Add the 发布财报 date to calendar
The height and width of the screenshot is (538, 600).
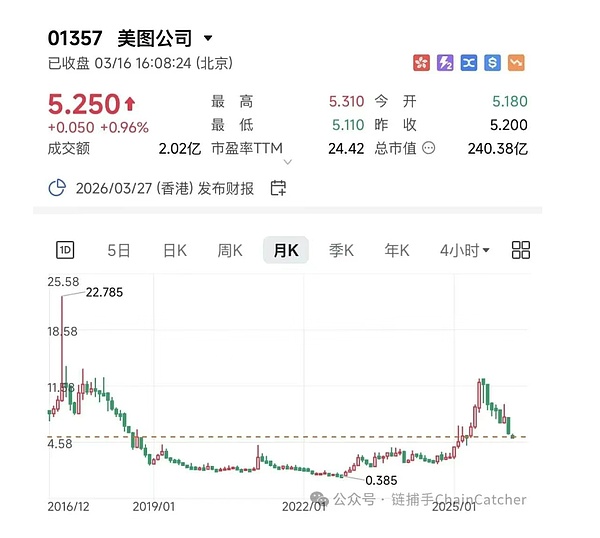279,188
